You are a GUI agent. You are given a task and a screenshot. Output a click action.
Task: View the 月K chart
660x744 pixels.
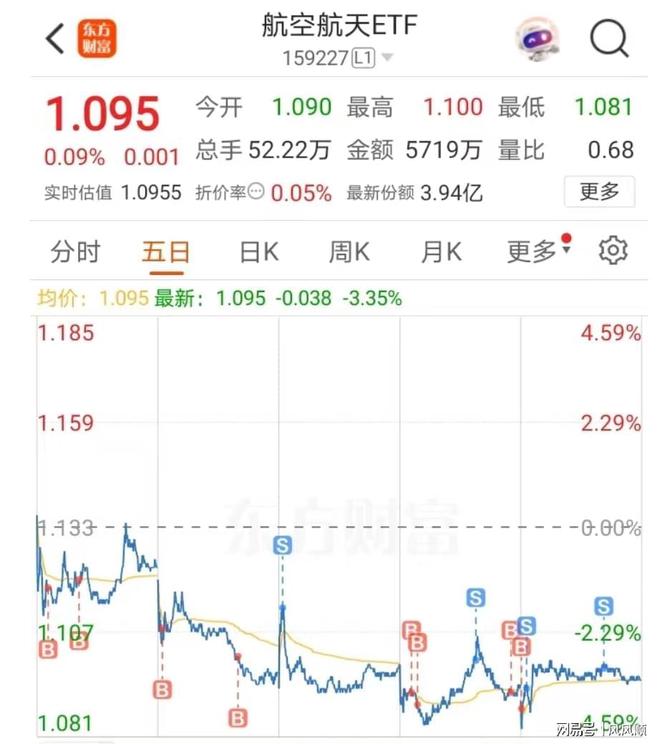tap(441, 252)
